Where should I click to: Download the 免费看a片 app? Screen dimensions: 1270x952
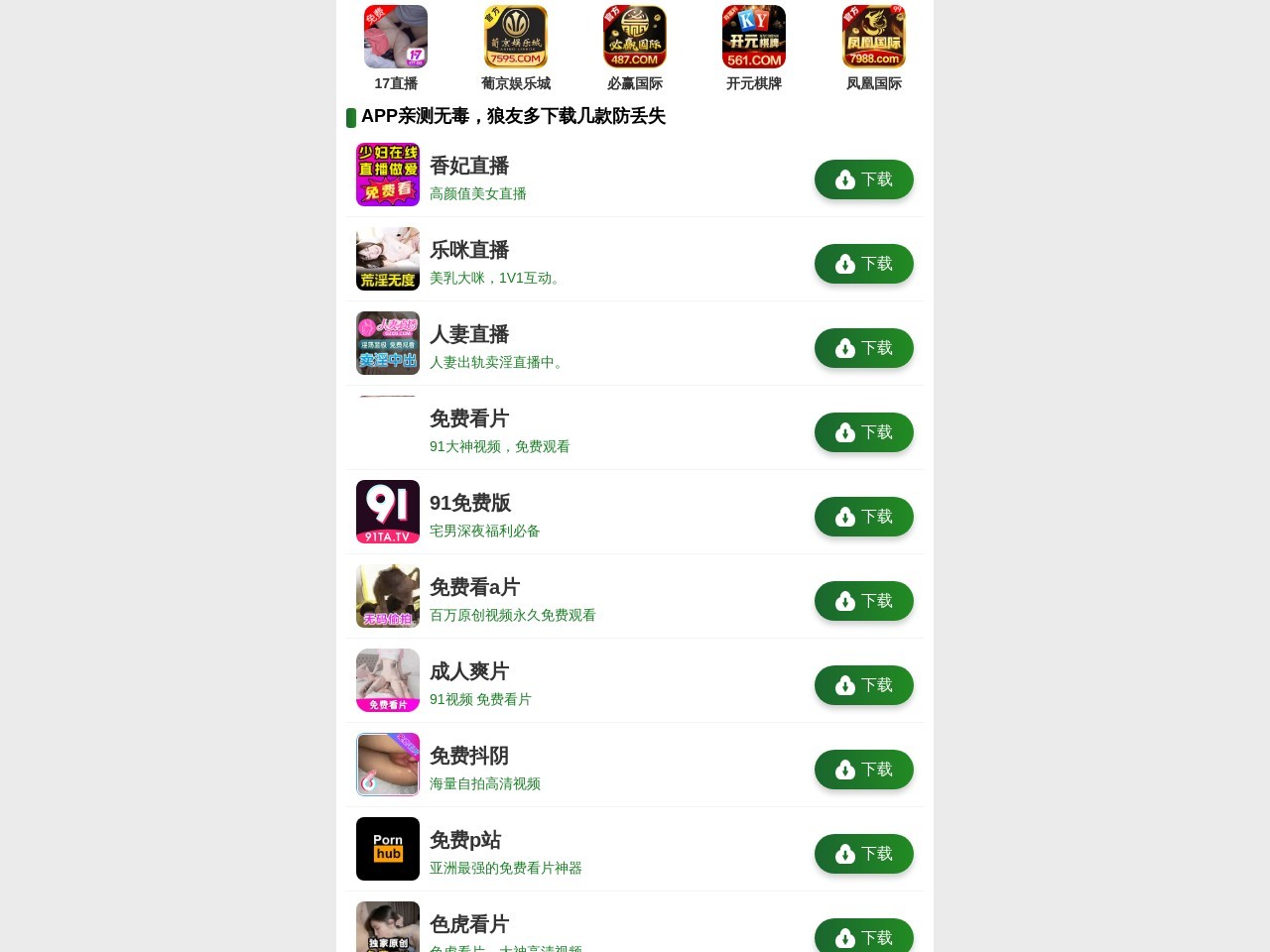pos(863,601)
